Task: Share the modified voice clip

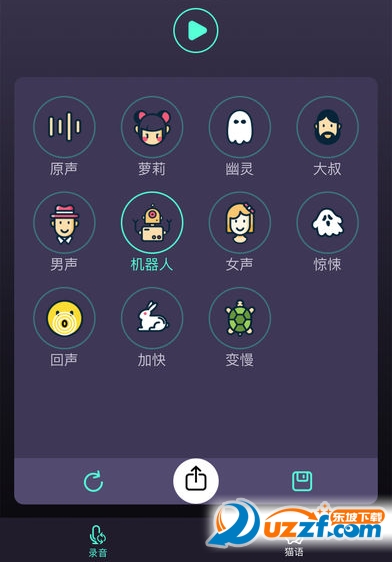Action: point(196,481)
